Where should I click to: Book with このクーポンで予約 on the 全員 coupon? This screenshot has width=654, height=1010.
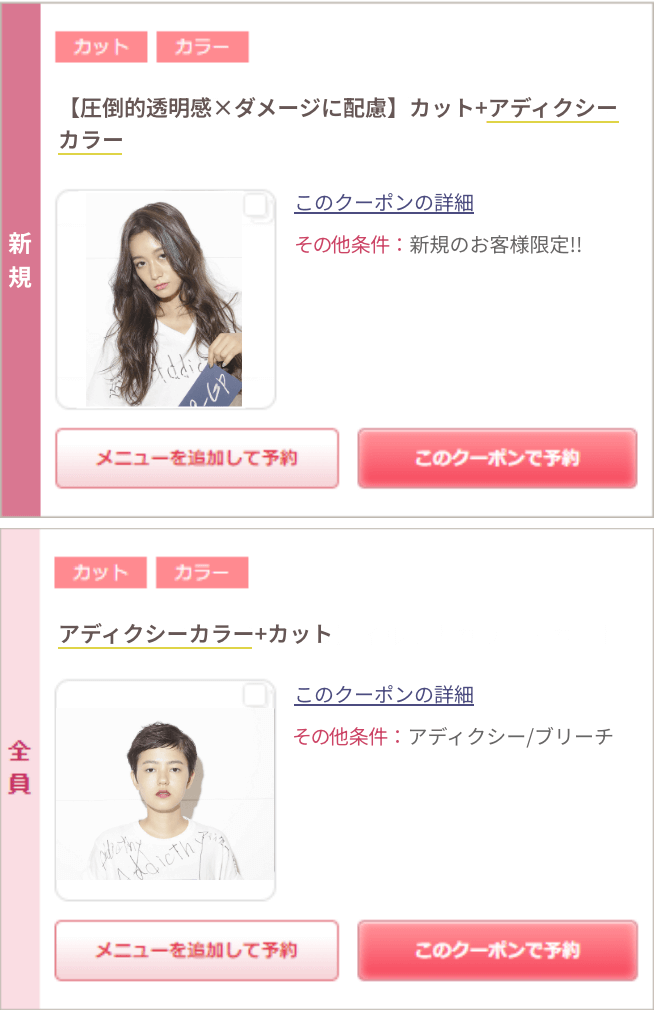[x=497, y=950]
